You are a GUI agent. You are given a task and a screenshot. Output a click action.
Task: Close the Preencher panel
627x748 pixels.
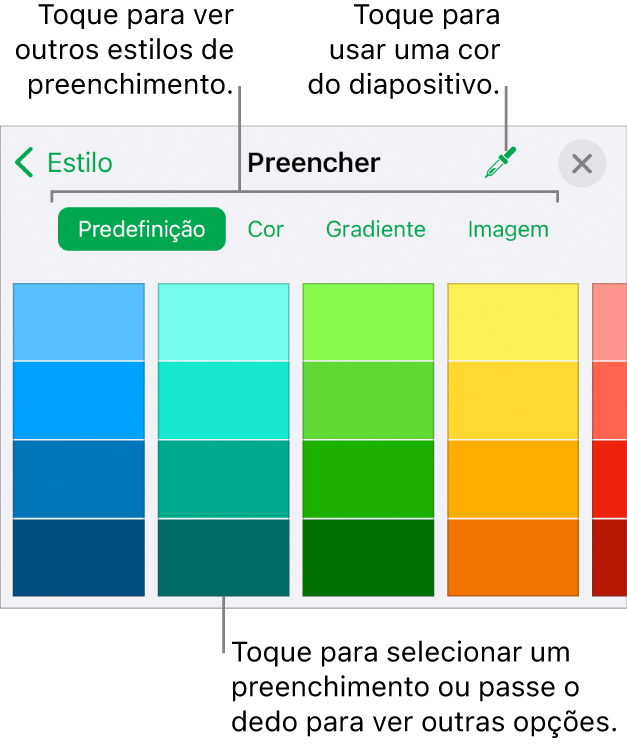pos(582,164)
